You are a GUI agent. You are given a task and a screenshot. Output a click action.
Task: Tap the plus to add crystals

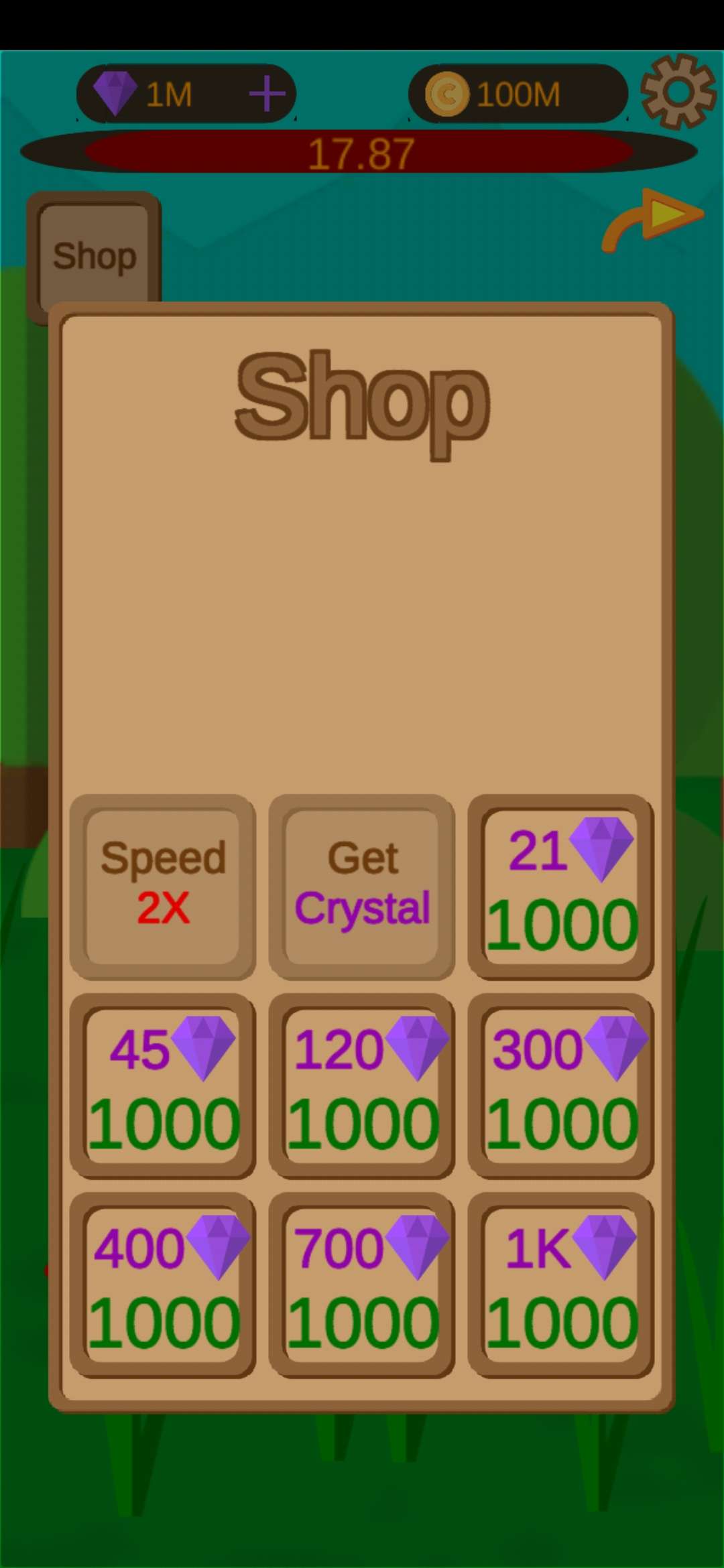tap(267, 93)
